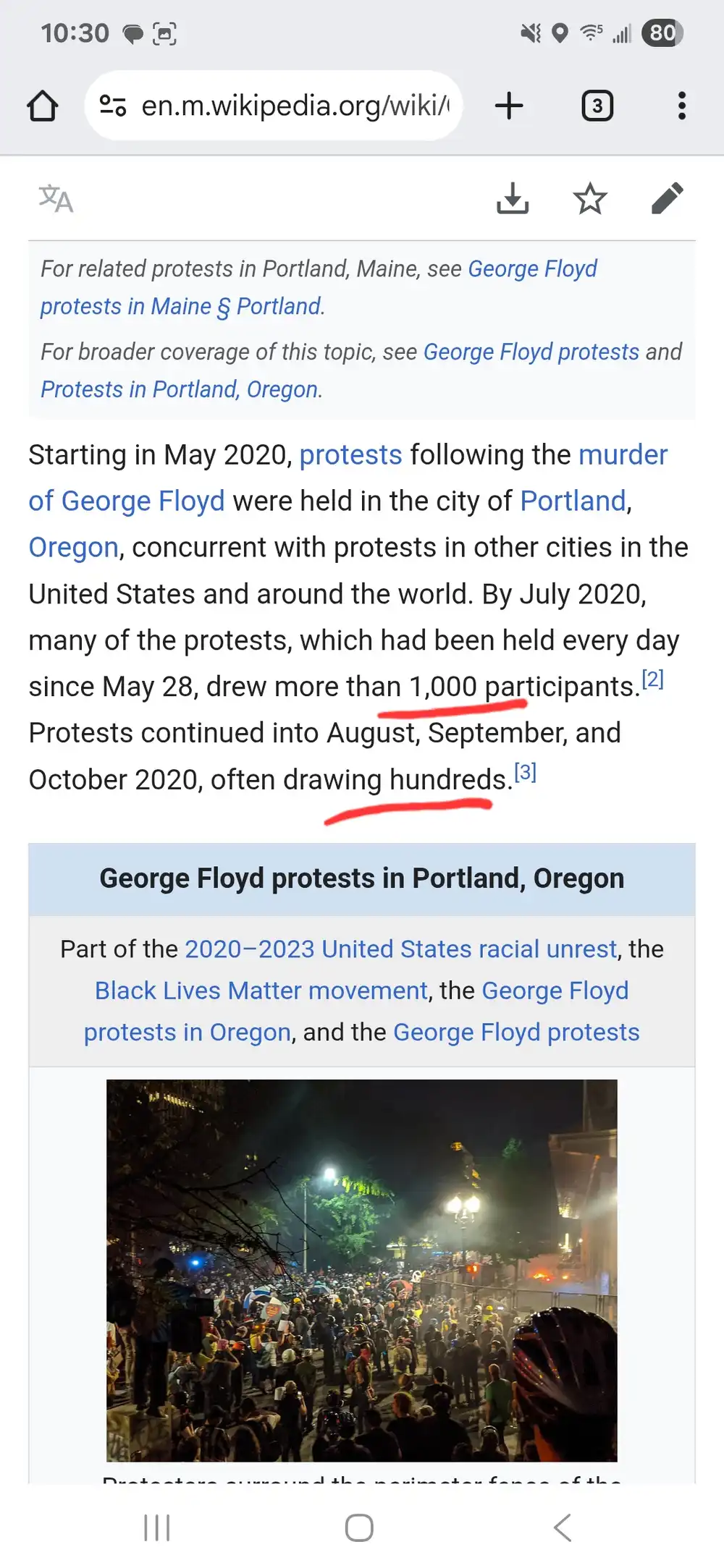View citation number 2
Screen dimensions: 724x1568
tap(652, 679)
